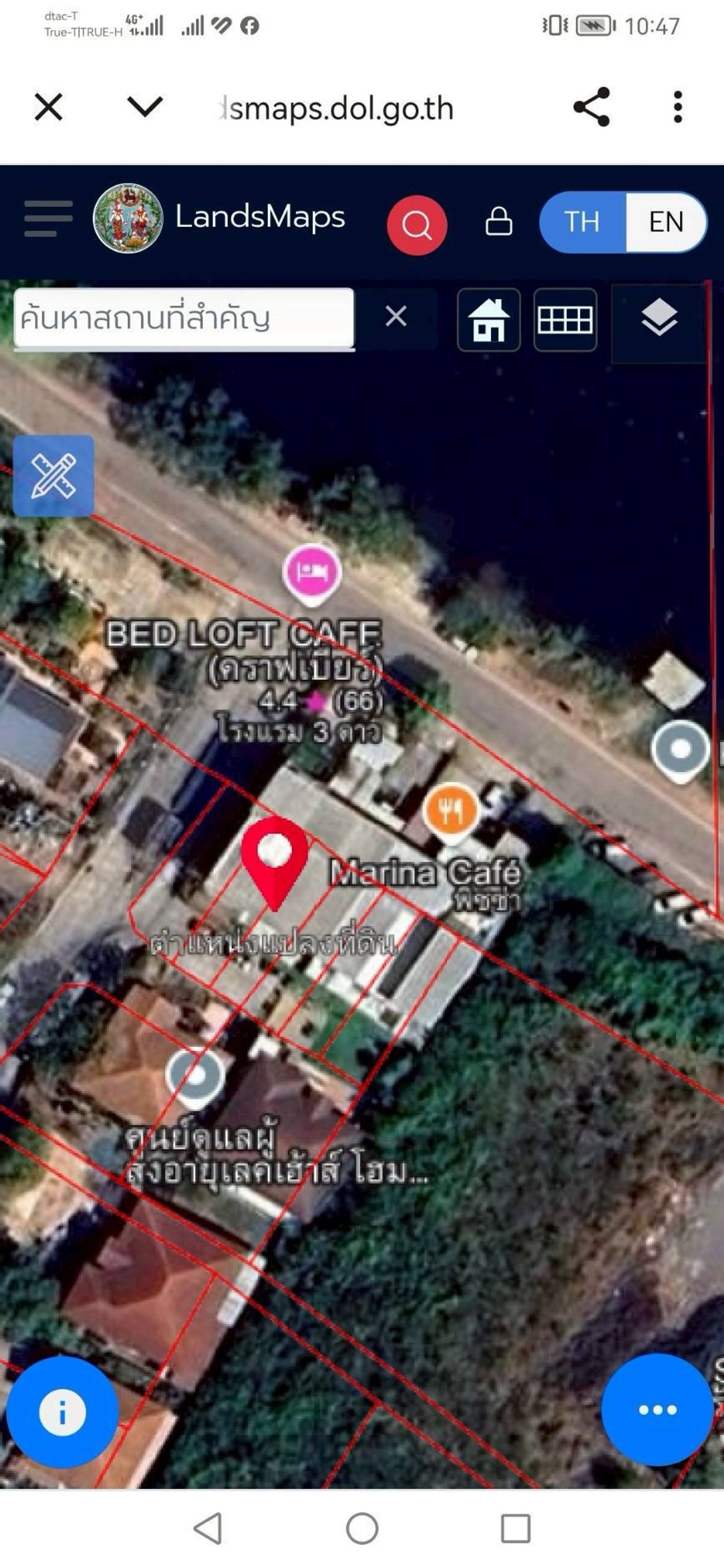Viewport: 724px width, 1568px height.
Task: Go back with the system back button
Action: [208, 1528]
